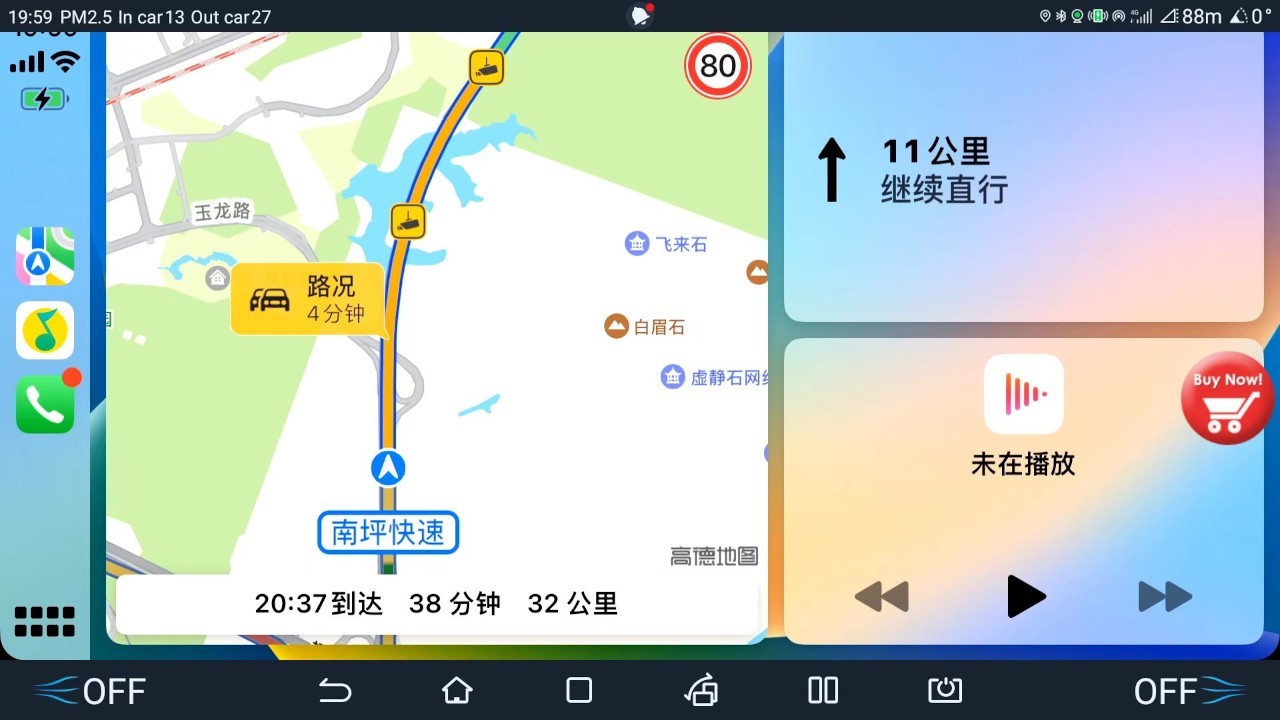Open the audio app icon above 未在播放
The width and height of the screenshot is (1280, 720).
pos(1023,394)
